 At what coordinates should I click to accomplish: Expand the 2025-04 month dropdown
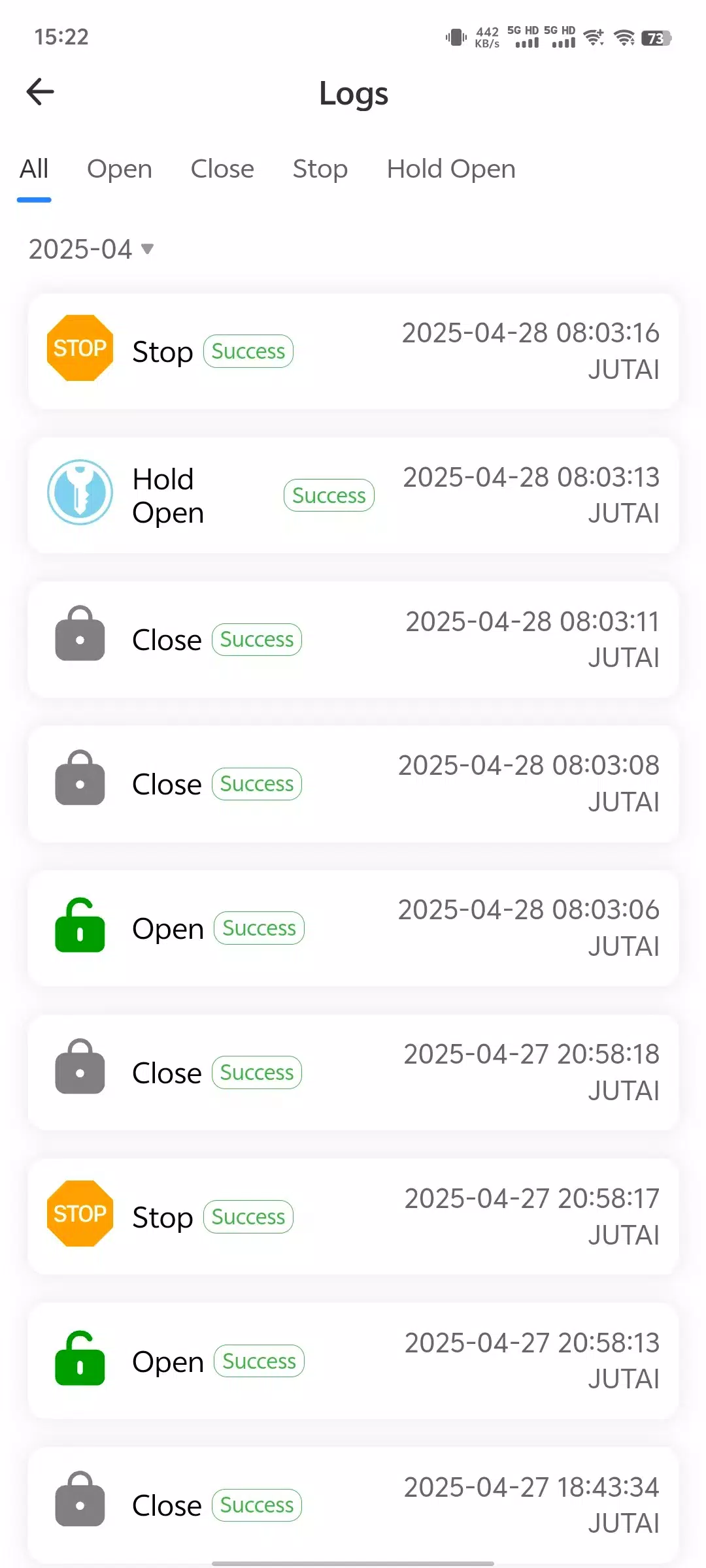pyautogui.click(x=91, y=249)
